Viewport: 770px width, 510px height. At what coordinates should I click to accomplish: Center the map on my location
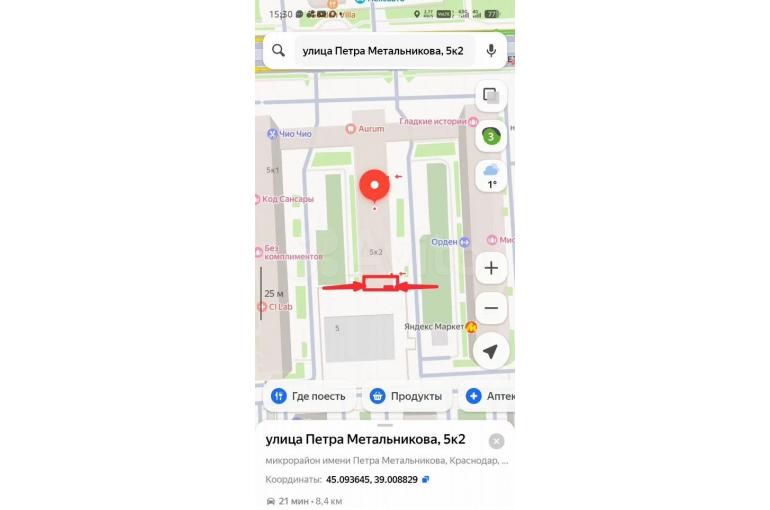pyautogui.click(x=490, y=351)
